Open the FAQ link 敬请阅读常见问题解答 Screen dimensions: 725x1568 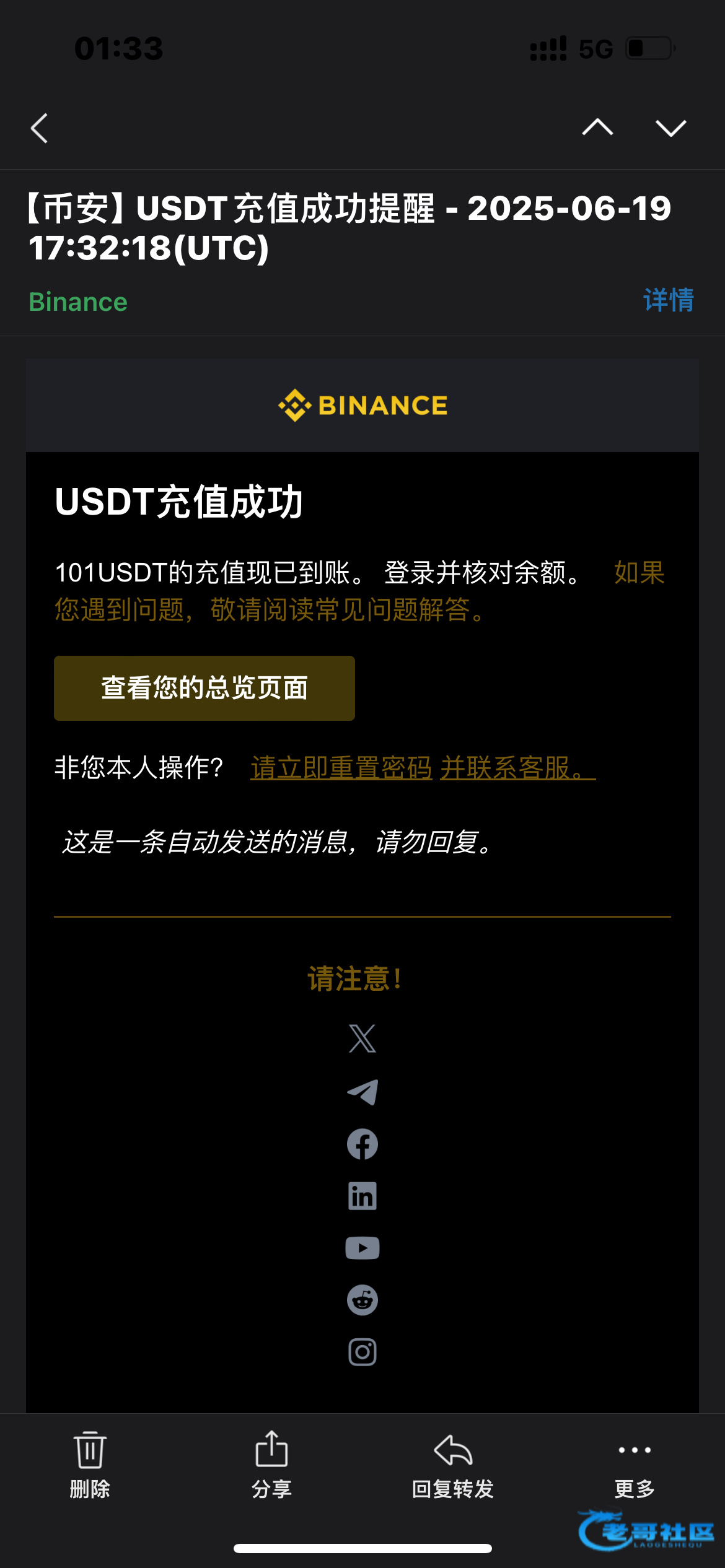348,610
